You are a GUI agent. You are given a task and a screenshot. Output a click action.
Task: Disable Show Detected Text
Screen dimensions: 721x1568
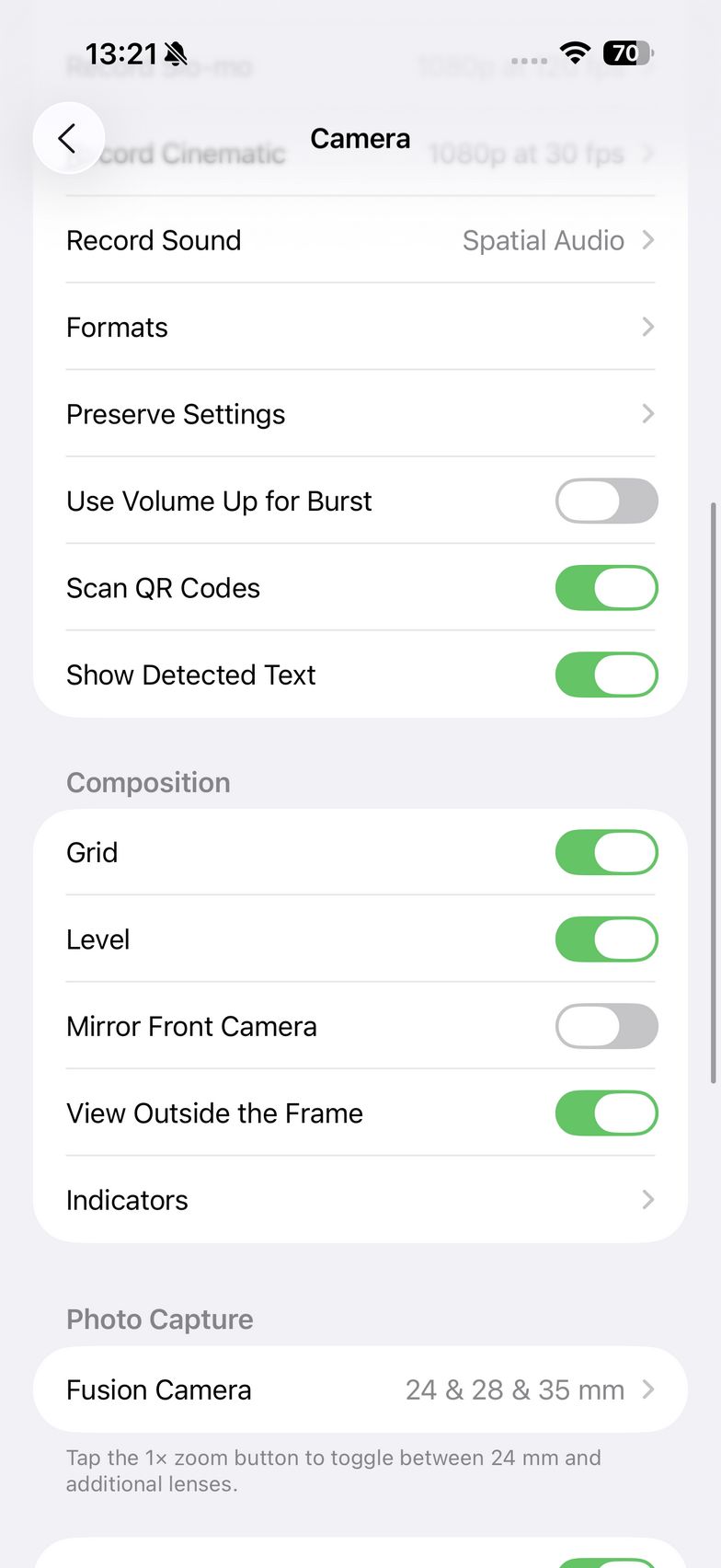coord(606,674)
